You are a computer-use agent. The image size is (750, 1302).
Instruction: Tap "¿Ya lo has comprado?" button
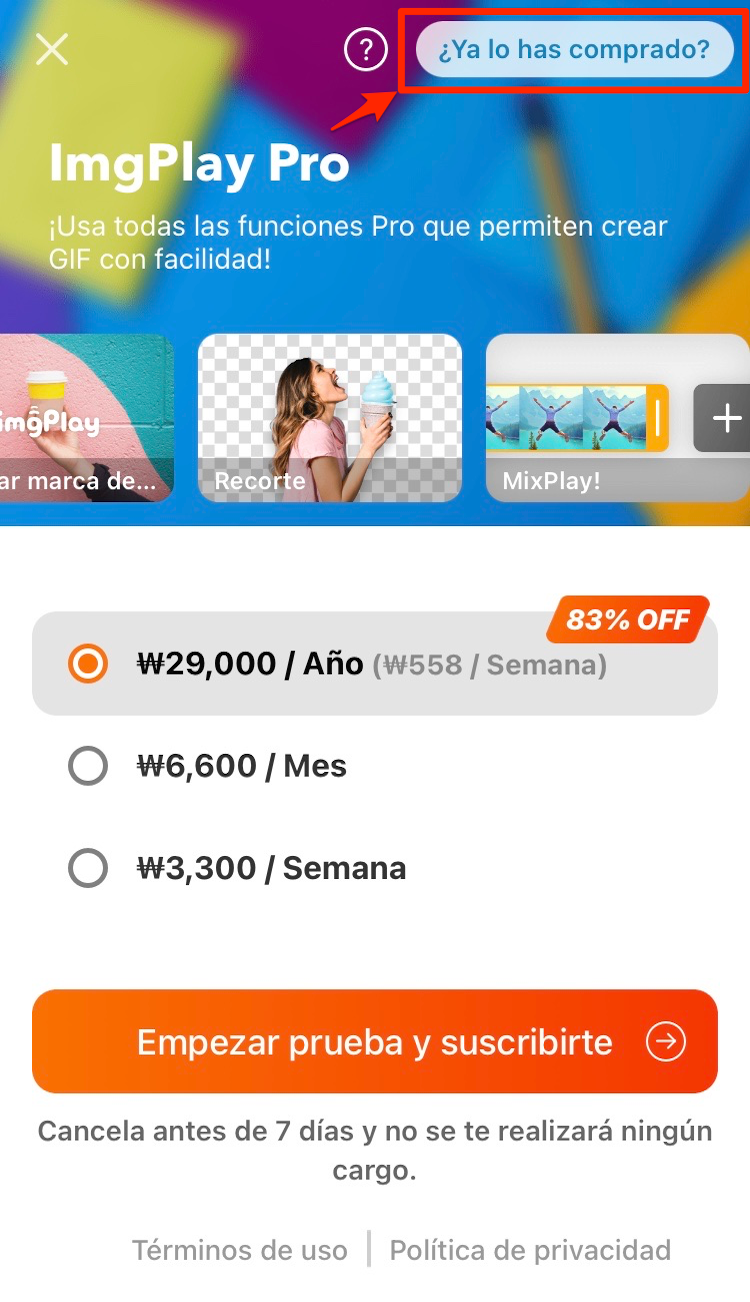click(x=574, y=49)
